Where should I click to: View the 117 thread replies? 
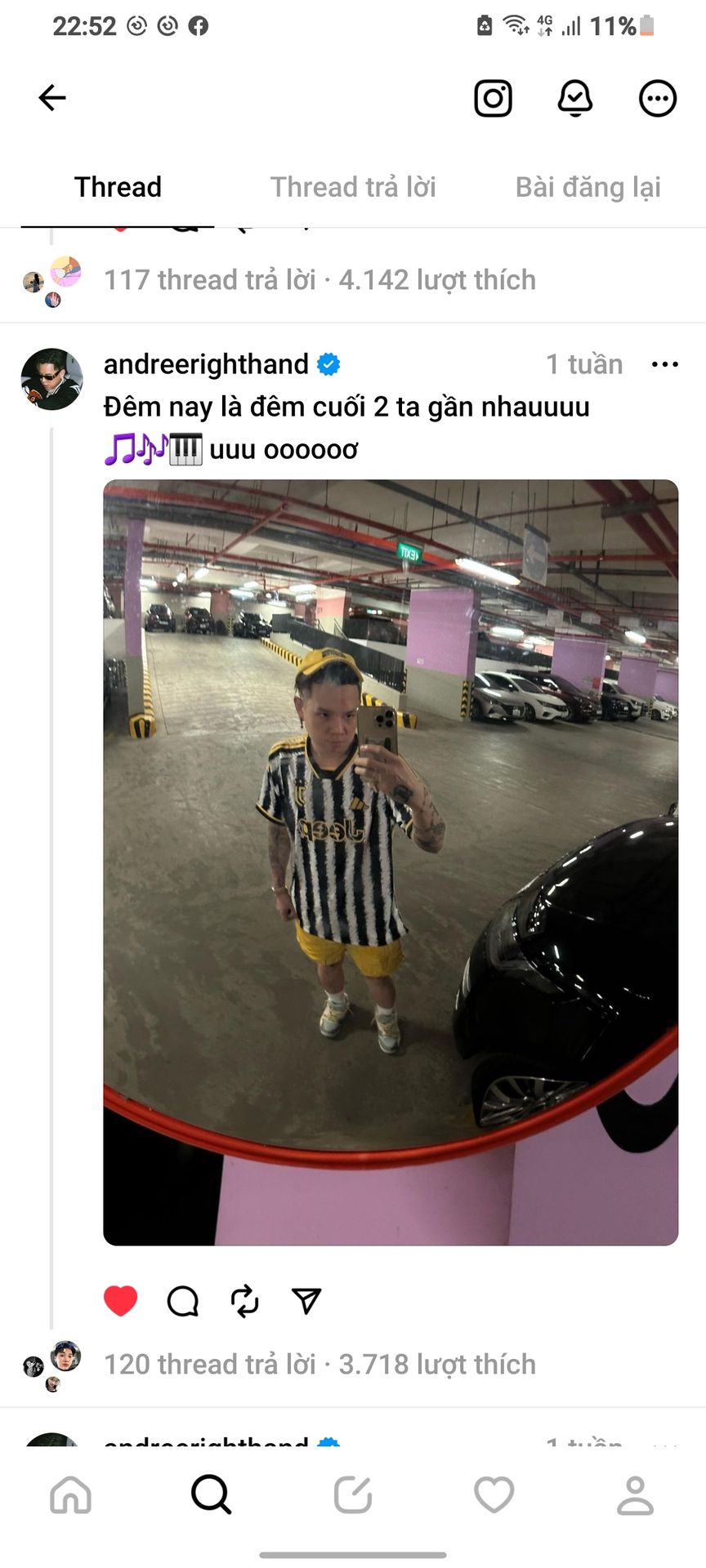click(x=210, y=280)
